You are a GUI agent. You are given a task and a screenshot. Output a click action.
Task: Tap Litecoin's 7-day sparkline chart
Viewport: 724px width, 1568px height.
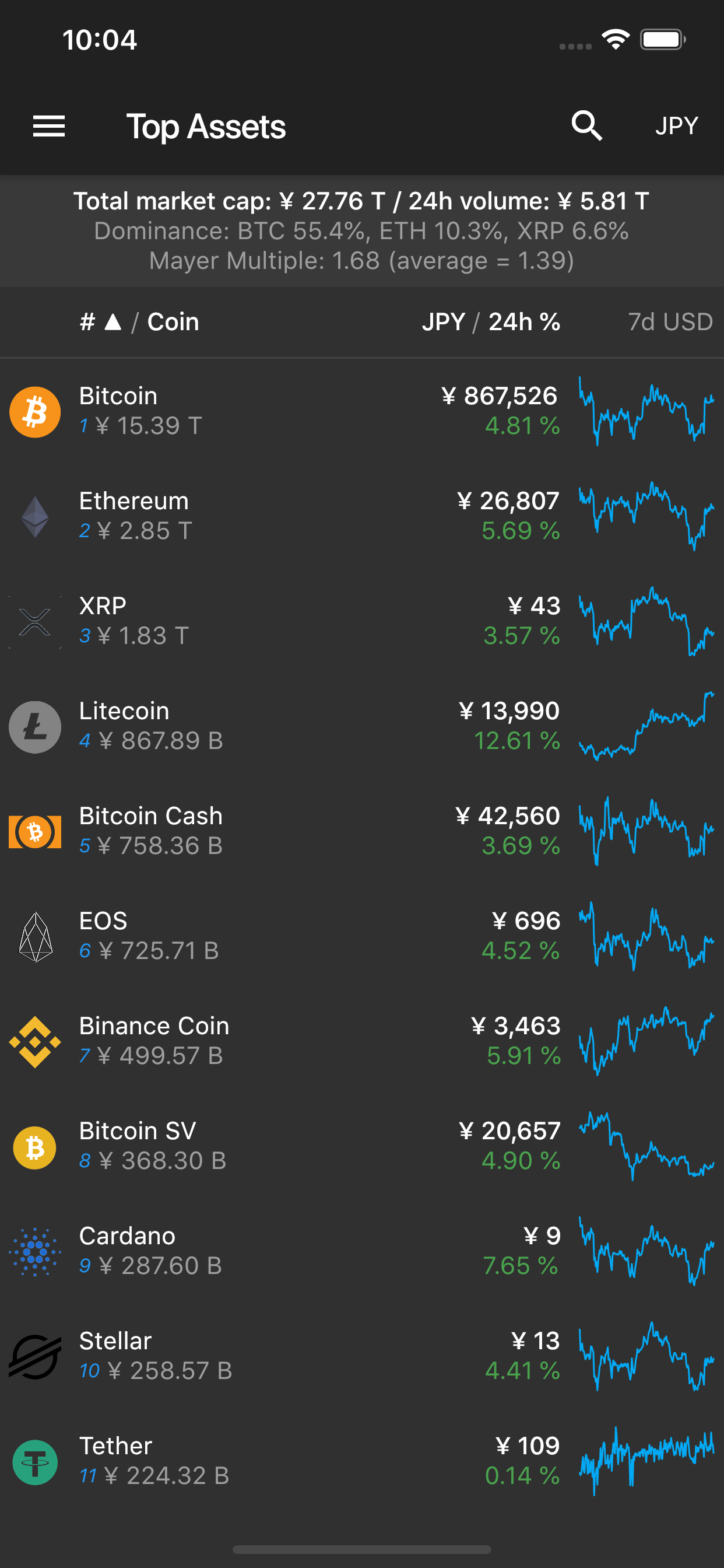pos(648,727)
